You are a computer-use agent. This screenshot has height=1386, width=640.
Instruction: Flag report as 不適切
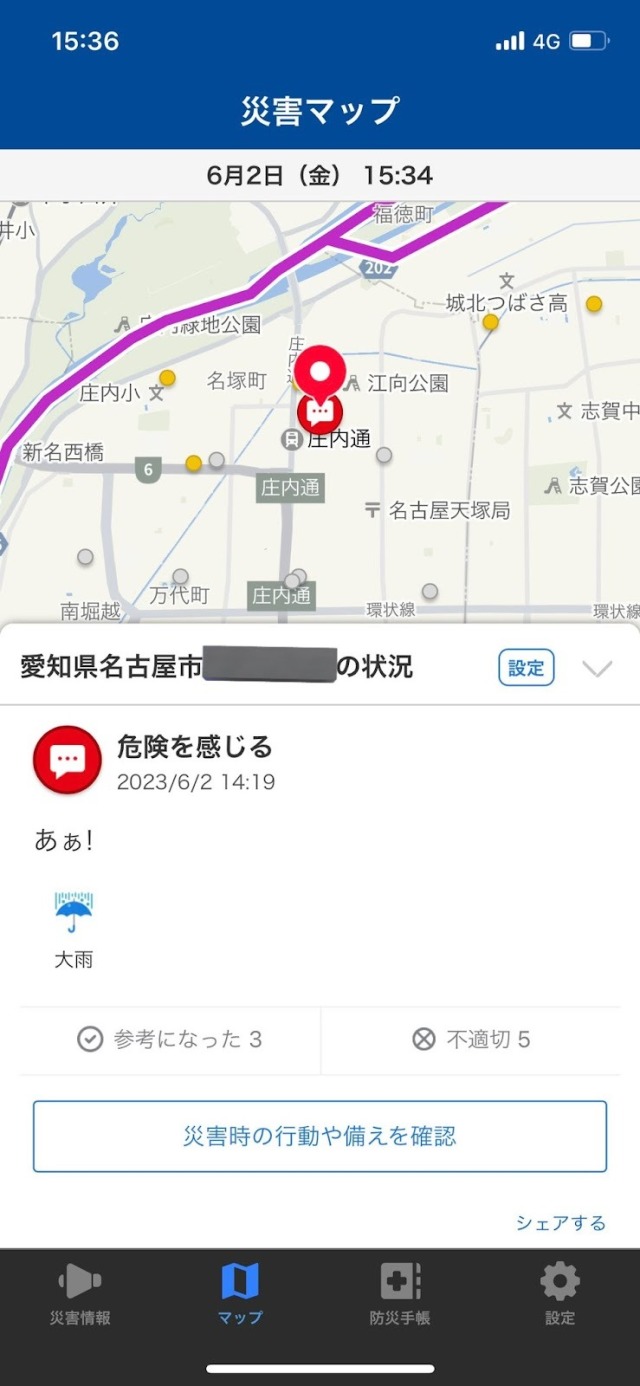471,1040
